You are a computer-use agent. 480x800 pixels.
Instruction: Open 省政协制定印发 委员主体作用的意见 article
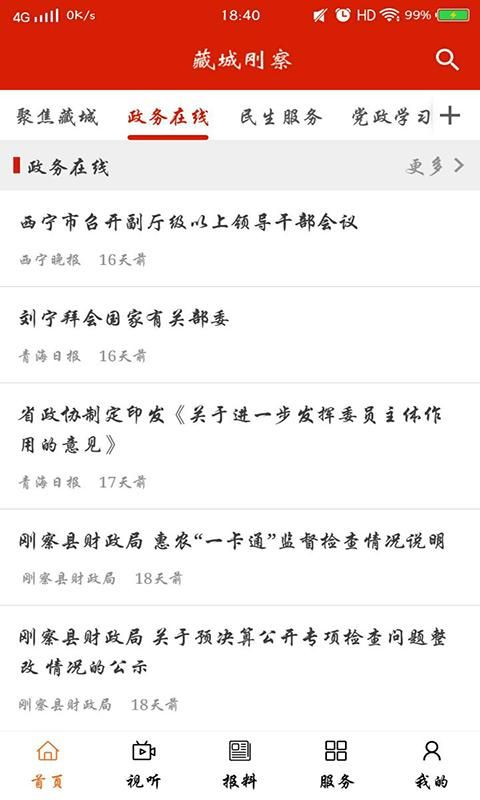pos(240,446)
